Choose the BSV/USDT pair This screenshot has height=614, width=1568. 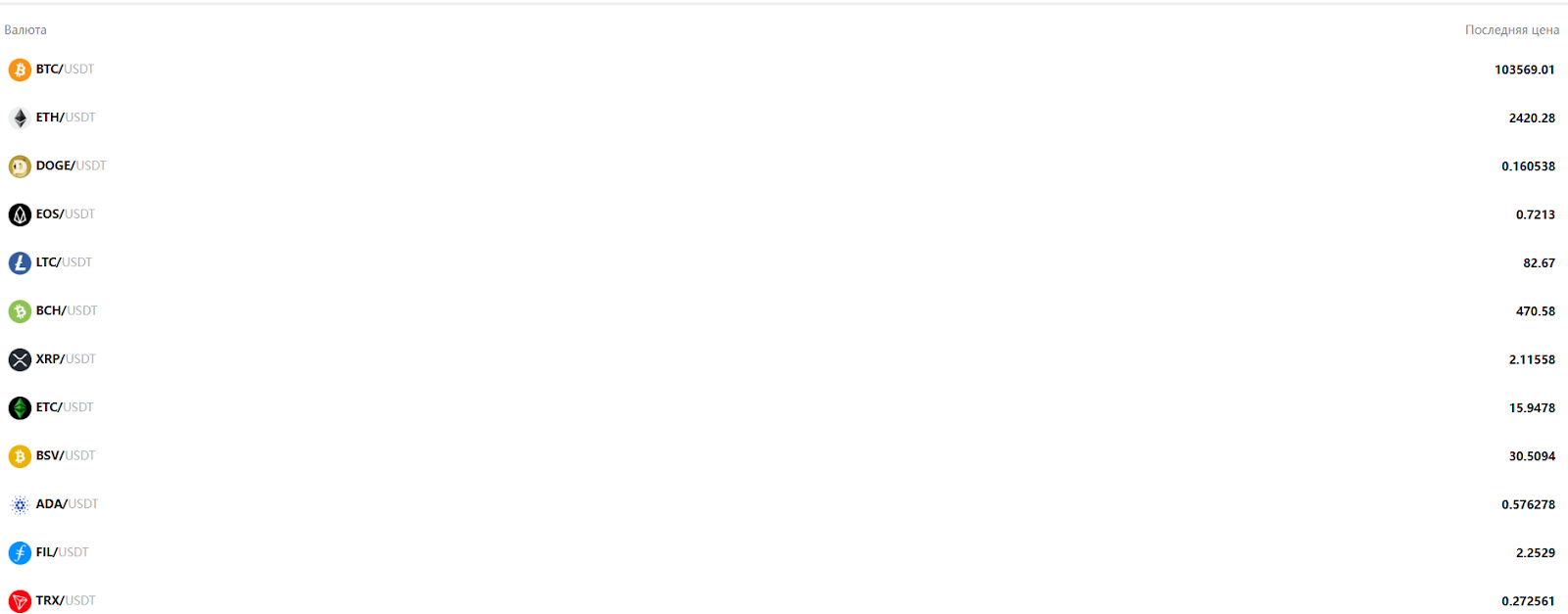point(66,455)
